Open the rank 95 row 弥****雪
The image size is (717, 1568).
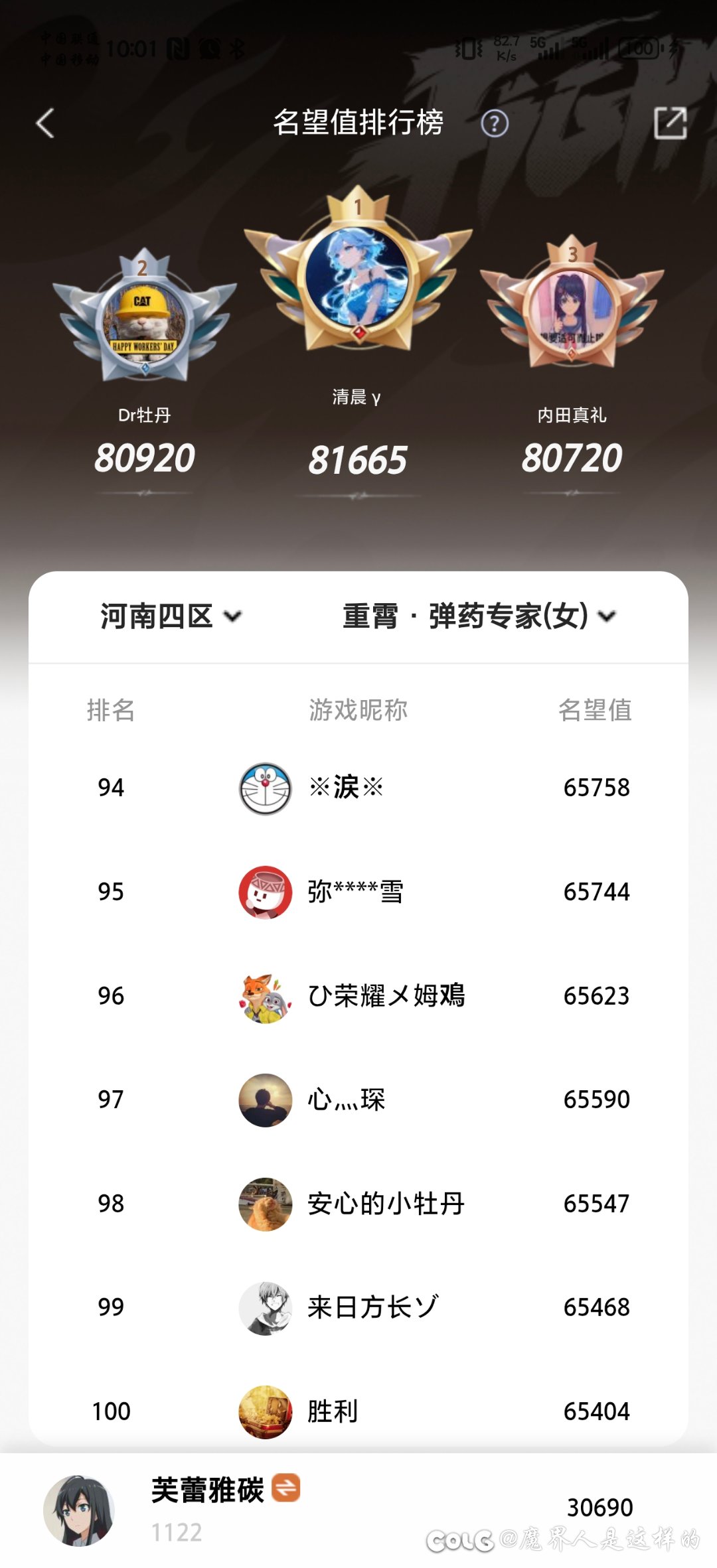coord(358,892)
